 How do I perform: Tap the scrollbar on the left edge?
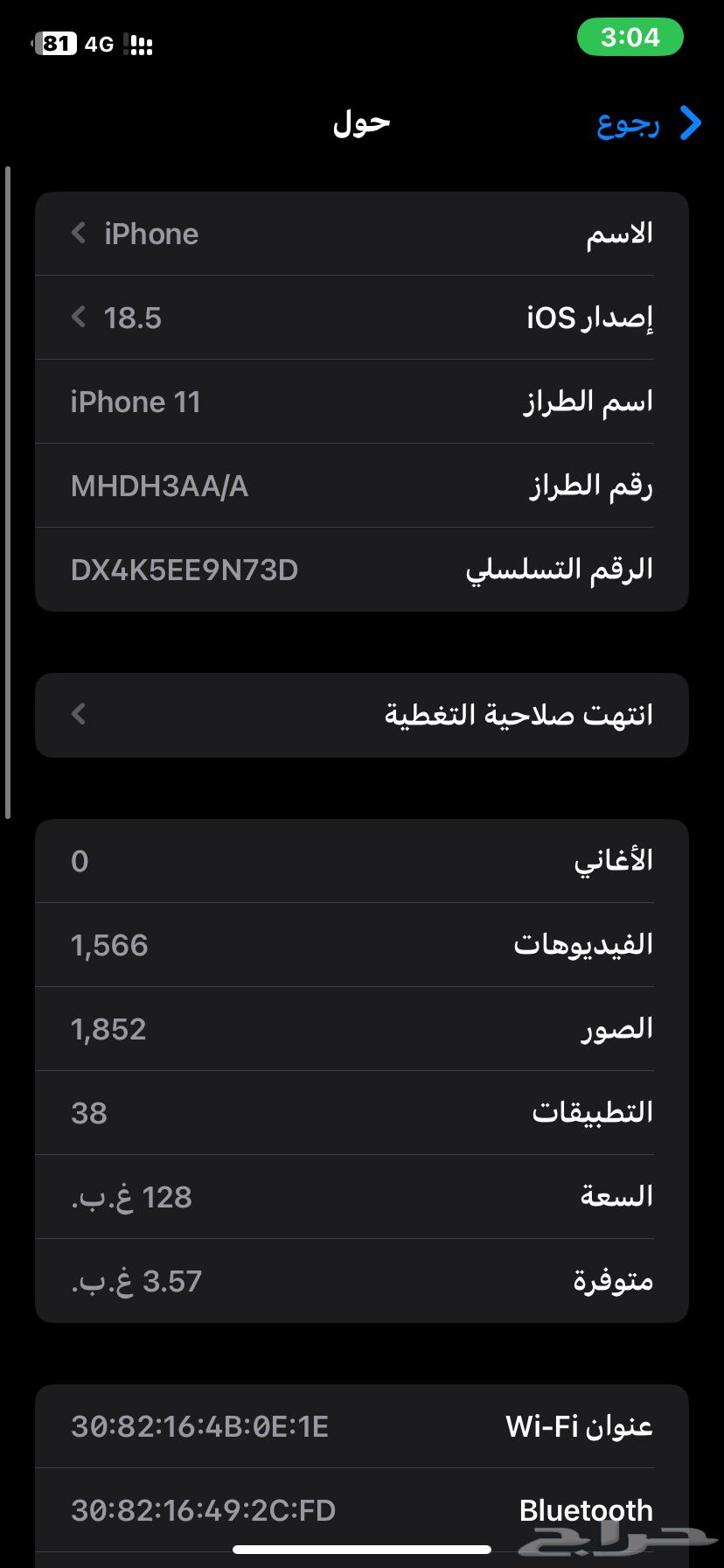click(7, 490)
